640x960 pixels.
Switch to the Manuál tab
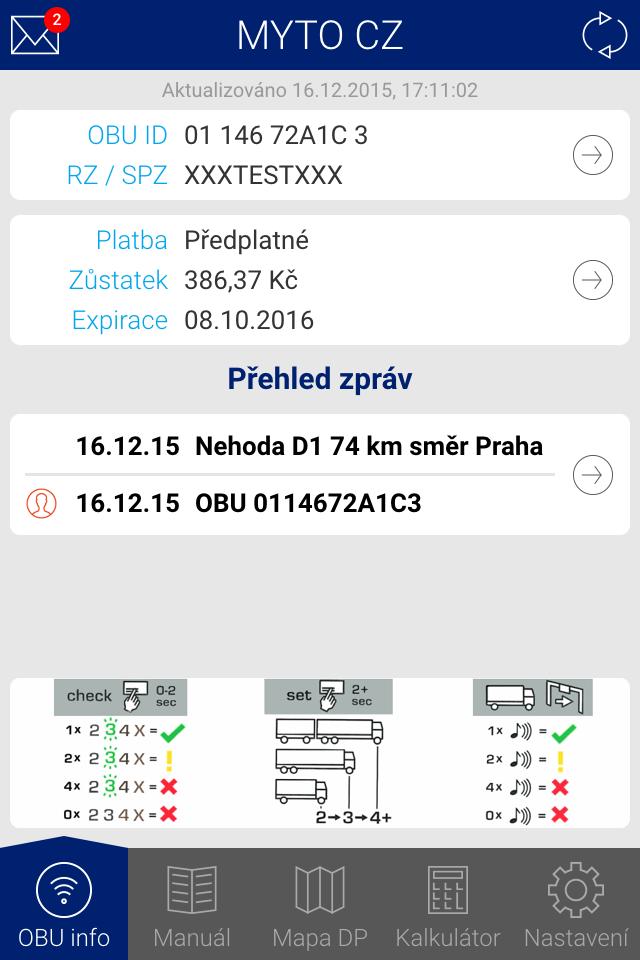pos(192,904)
